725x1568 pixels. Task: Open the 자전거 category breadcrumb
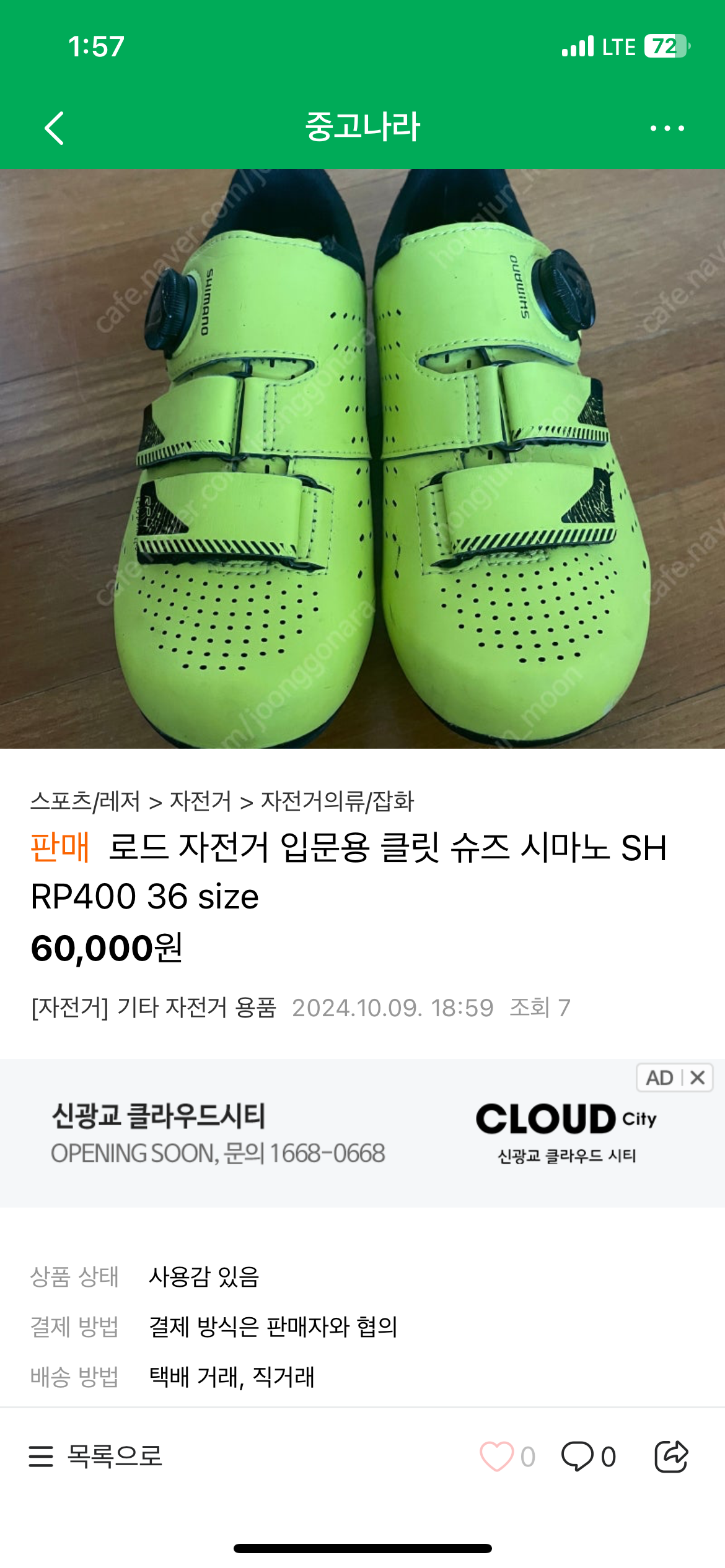[200, 801]
